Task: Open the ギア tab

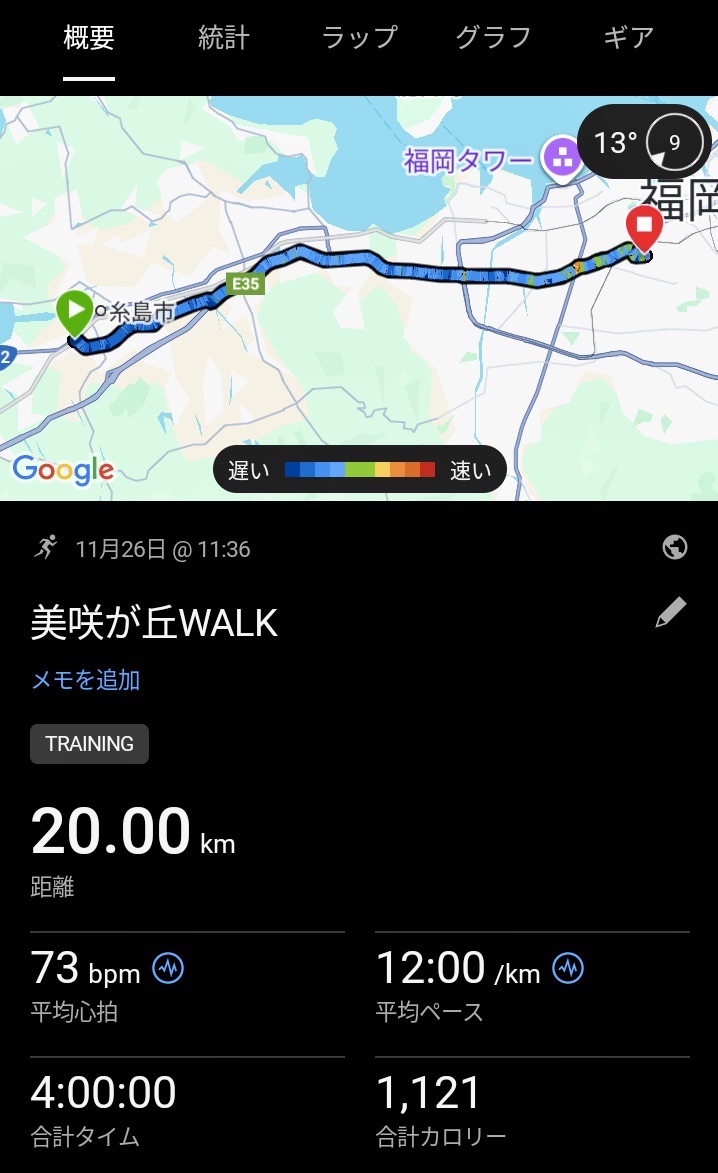Action: (x=628, y=38)
